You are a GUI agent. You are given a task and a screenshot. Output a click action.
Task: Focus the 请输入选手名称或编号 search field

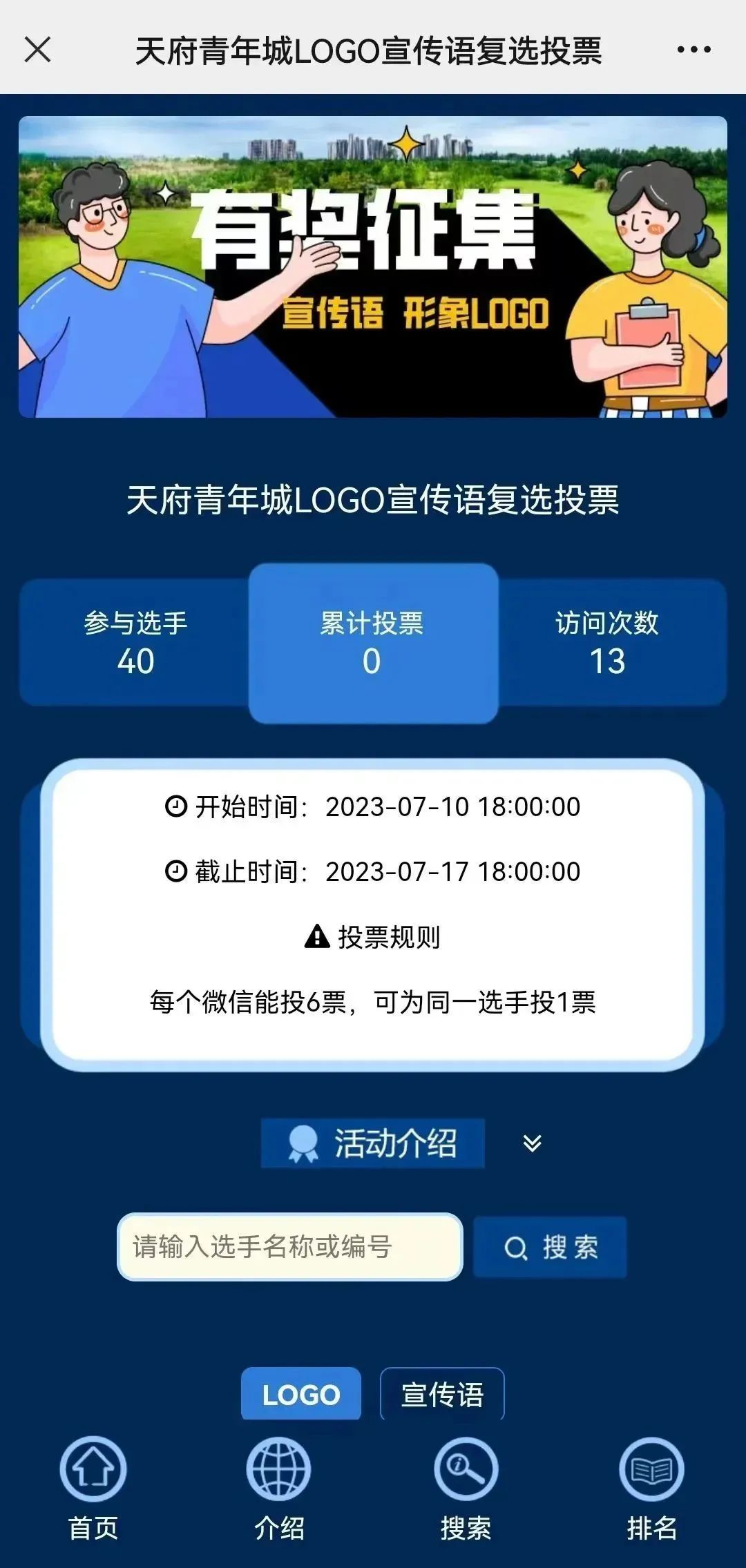click(290, 1247)
